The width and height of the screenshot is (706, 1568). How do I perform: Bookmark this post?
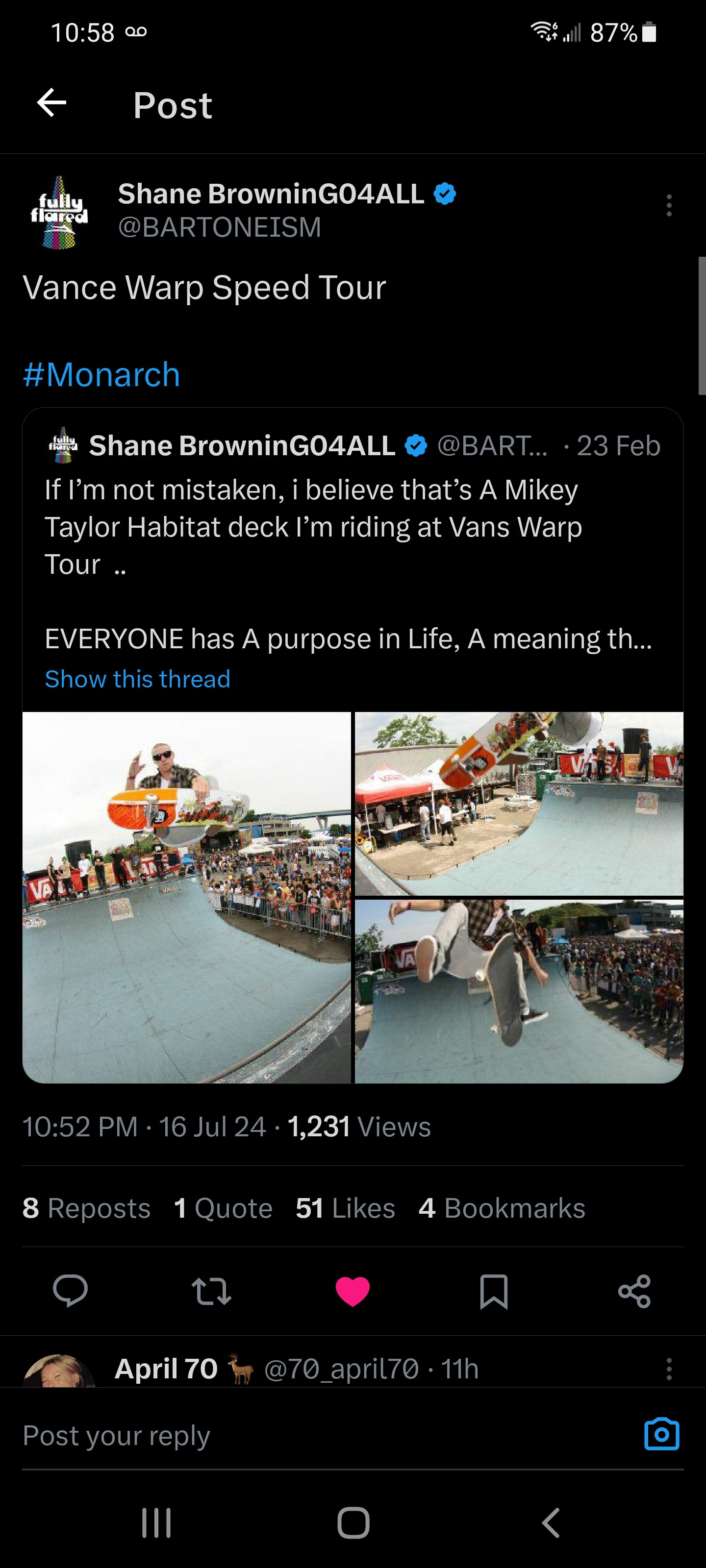[493, 1291]
